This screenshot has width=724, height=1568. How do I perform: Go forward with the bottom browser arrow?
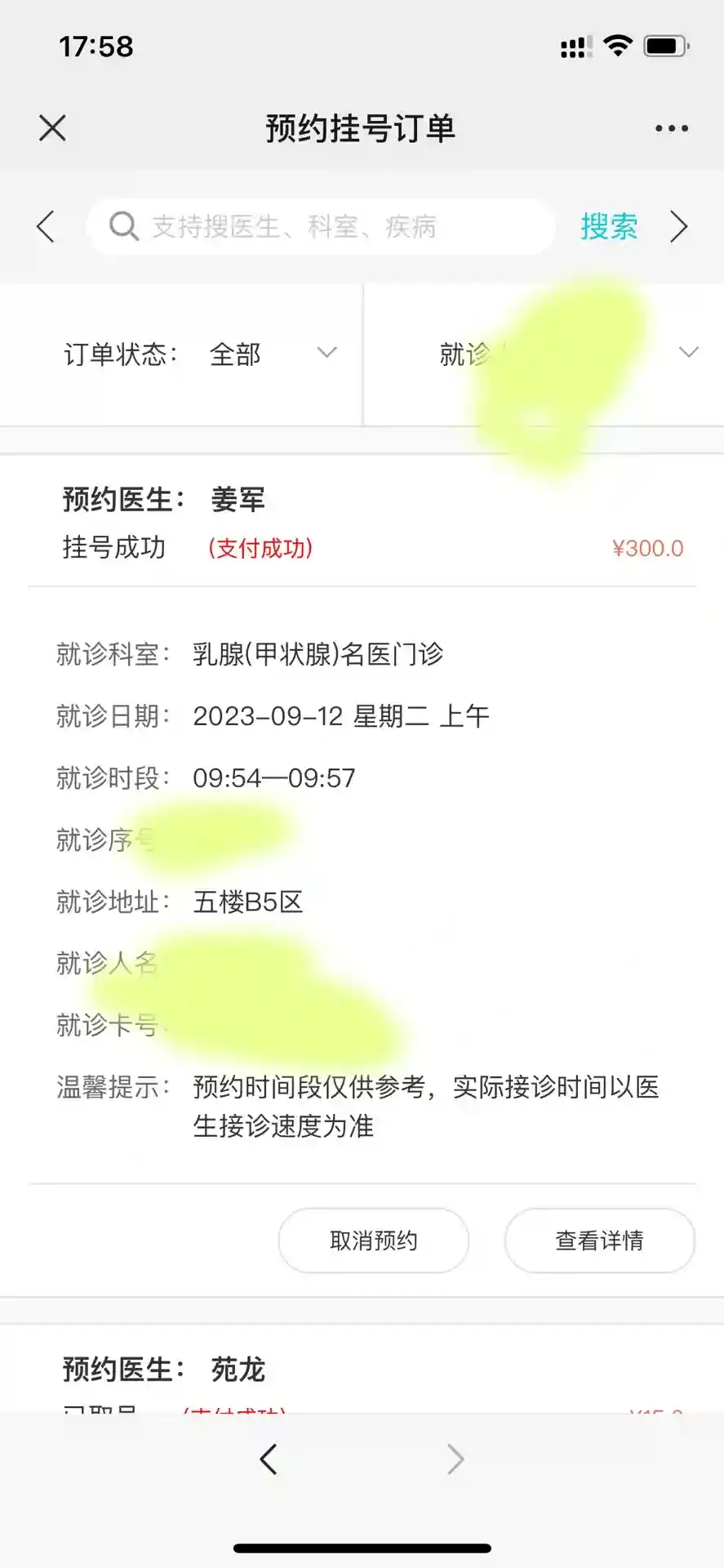click(x=455, y=1459)
